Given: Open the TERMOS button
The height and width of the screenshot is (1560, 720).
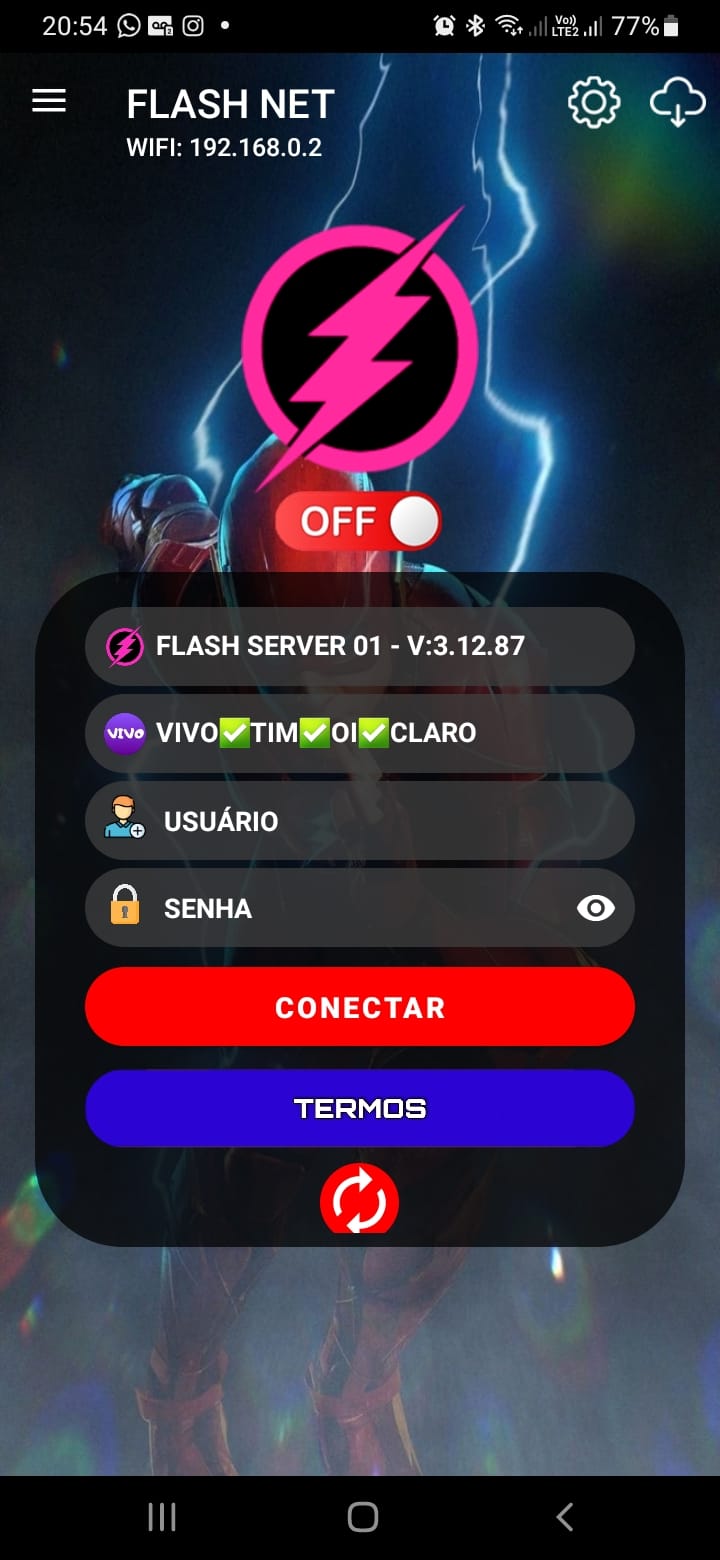Looking at the screenshot, I should pyautogui.click(x=360, y=1108).
